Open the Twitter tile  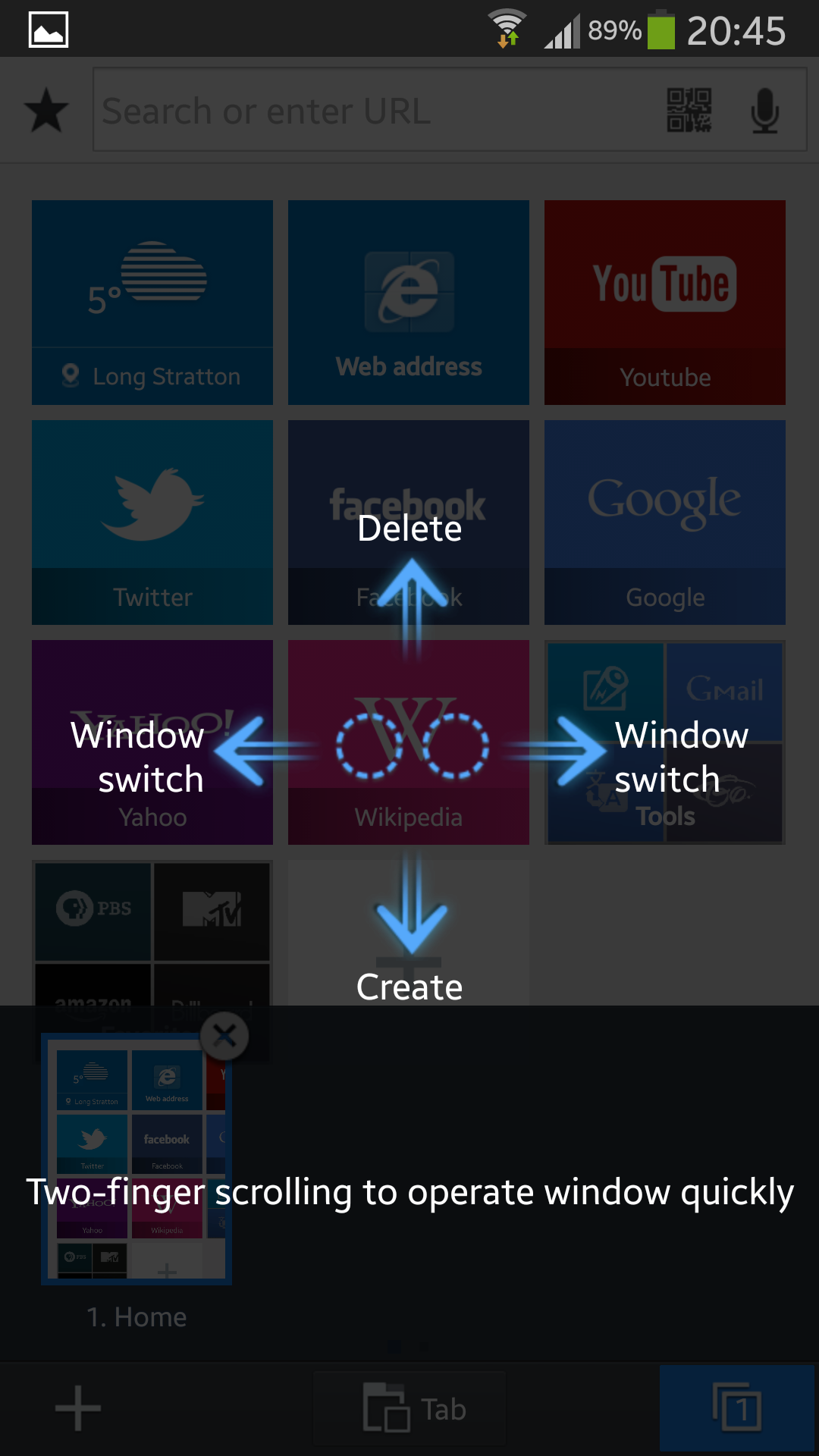click(x=152, y=522)
